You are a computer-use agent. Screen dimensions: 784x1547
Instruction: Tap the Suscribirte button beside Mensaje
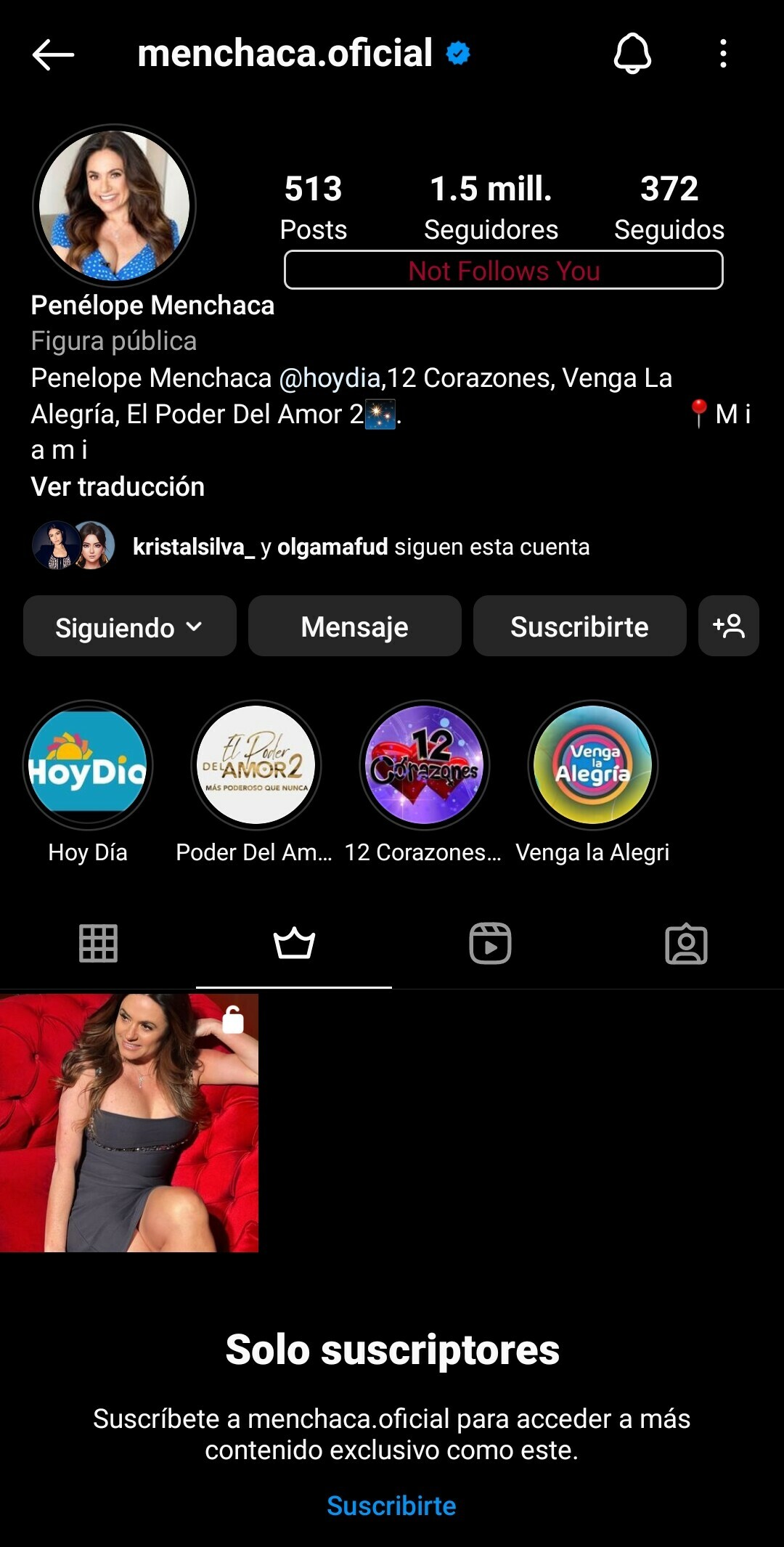click(x=579, y=626)
